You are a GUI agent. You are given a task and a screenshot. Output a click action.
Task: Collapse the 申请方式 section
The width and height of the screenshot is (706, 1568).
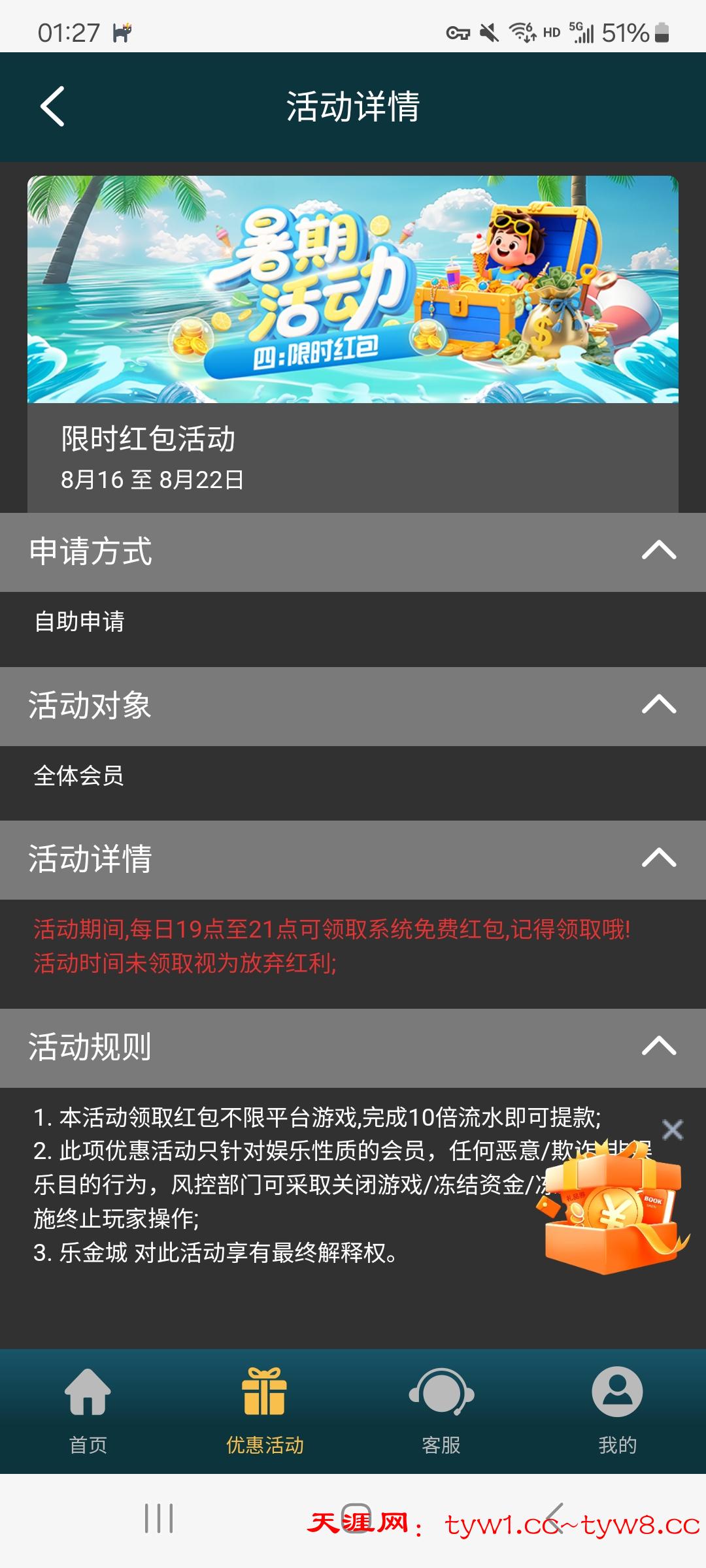pos(658,551)
